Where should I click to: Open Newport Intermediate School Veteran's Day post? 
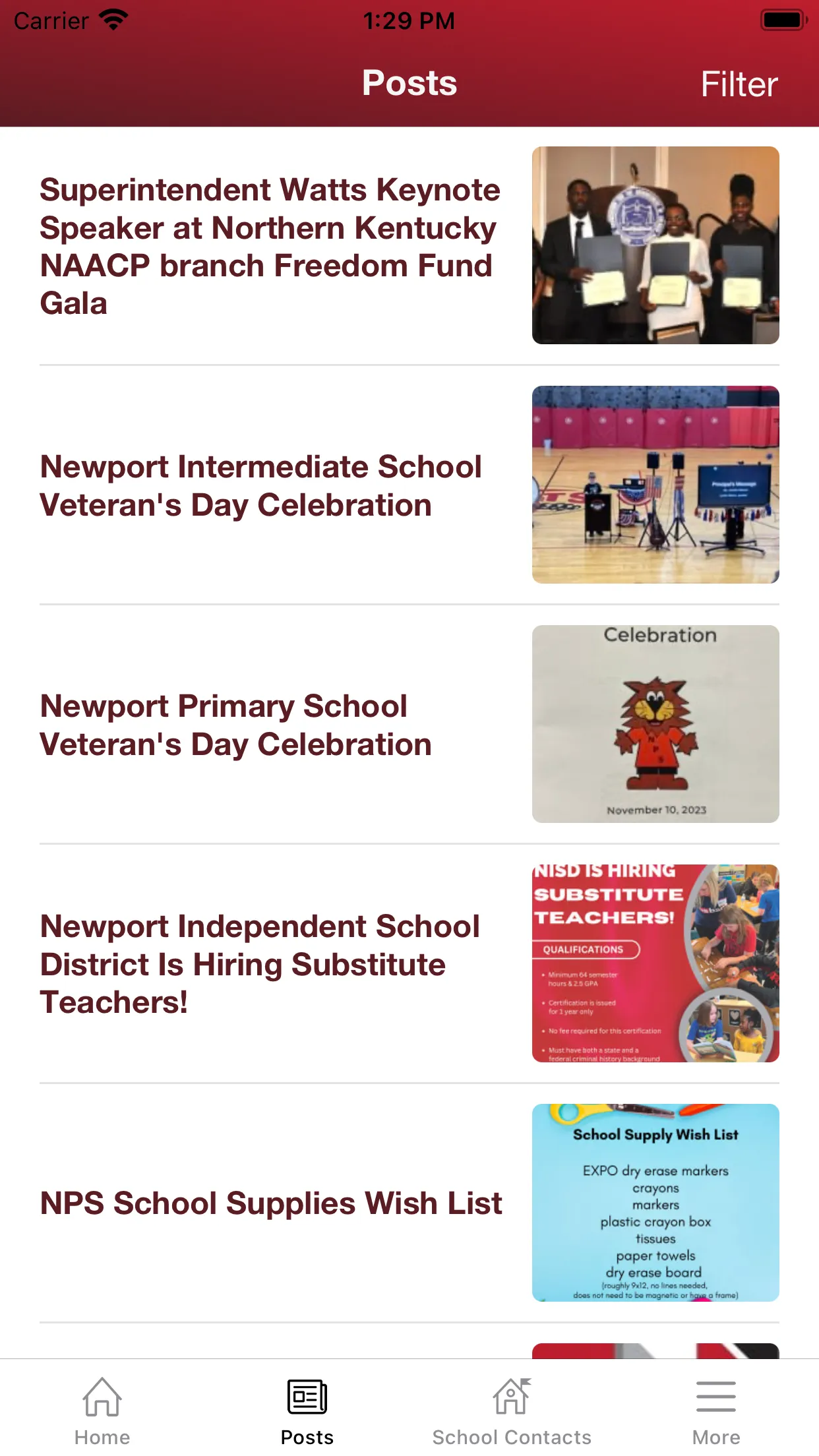click(409, 485)
